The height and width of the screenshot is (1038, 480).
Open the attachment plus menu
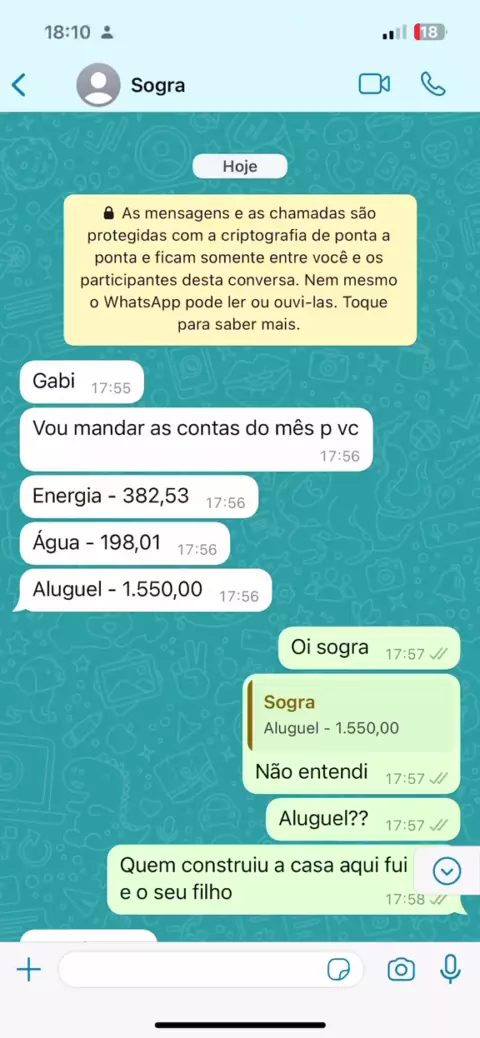pos(28,970)
